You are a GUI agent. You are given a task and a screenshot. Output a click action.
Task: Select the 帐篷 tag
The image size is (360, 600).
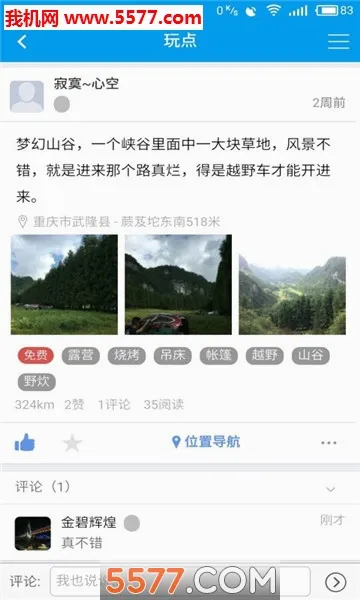click(x=218, y=355)
